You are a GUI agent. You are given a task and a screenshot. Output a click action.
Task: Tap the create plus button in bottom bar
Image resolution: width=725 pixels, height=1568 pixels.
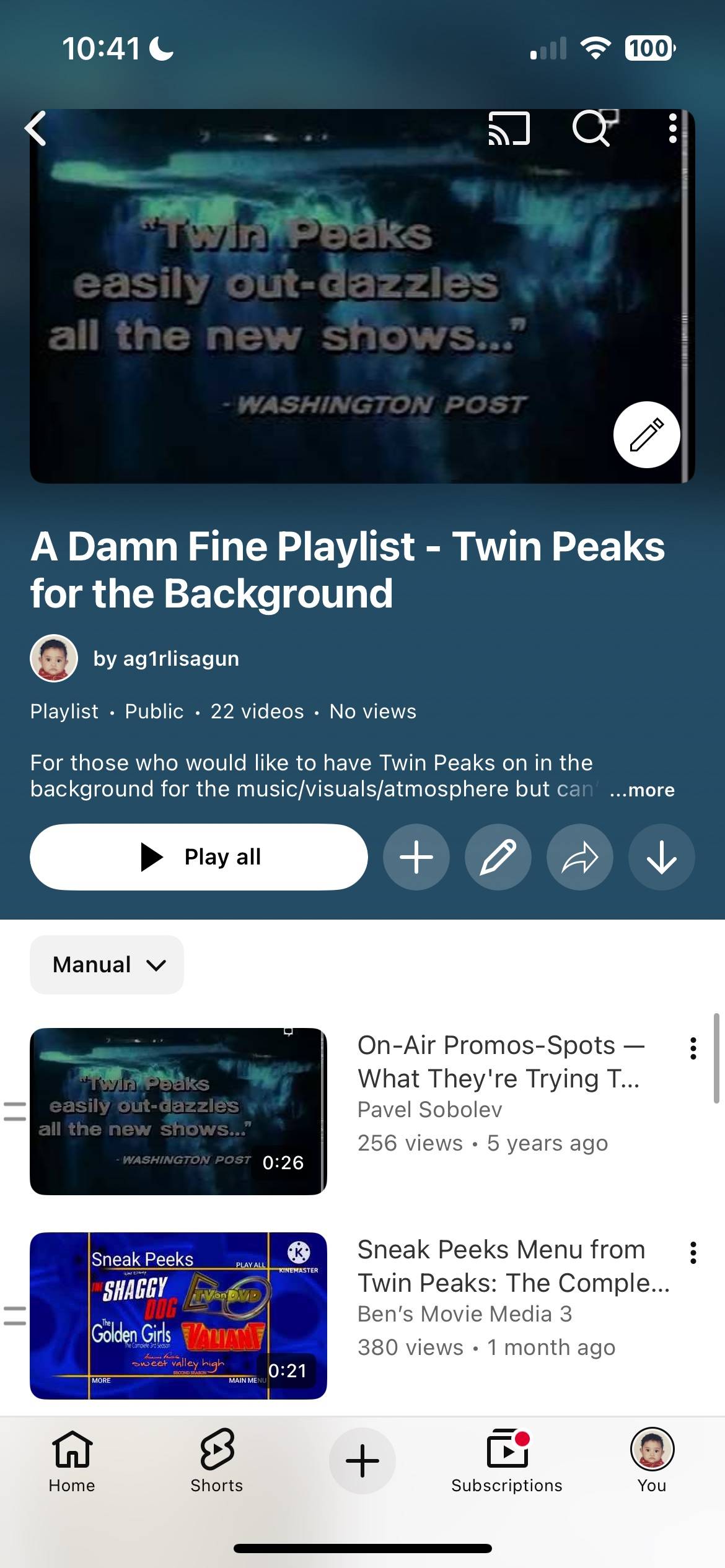click(x=362, y=1461)
